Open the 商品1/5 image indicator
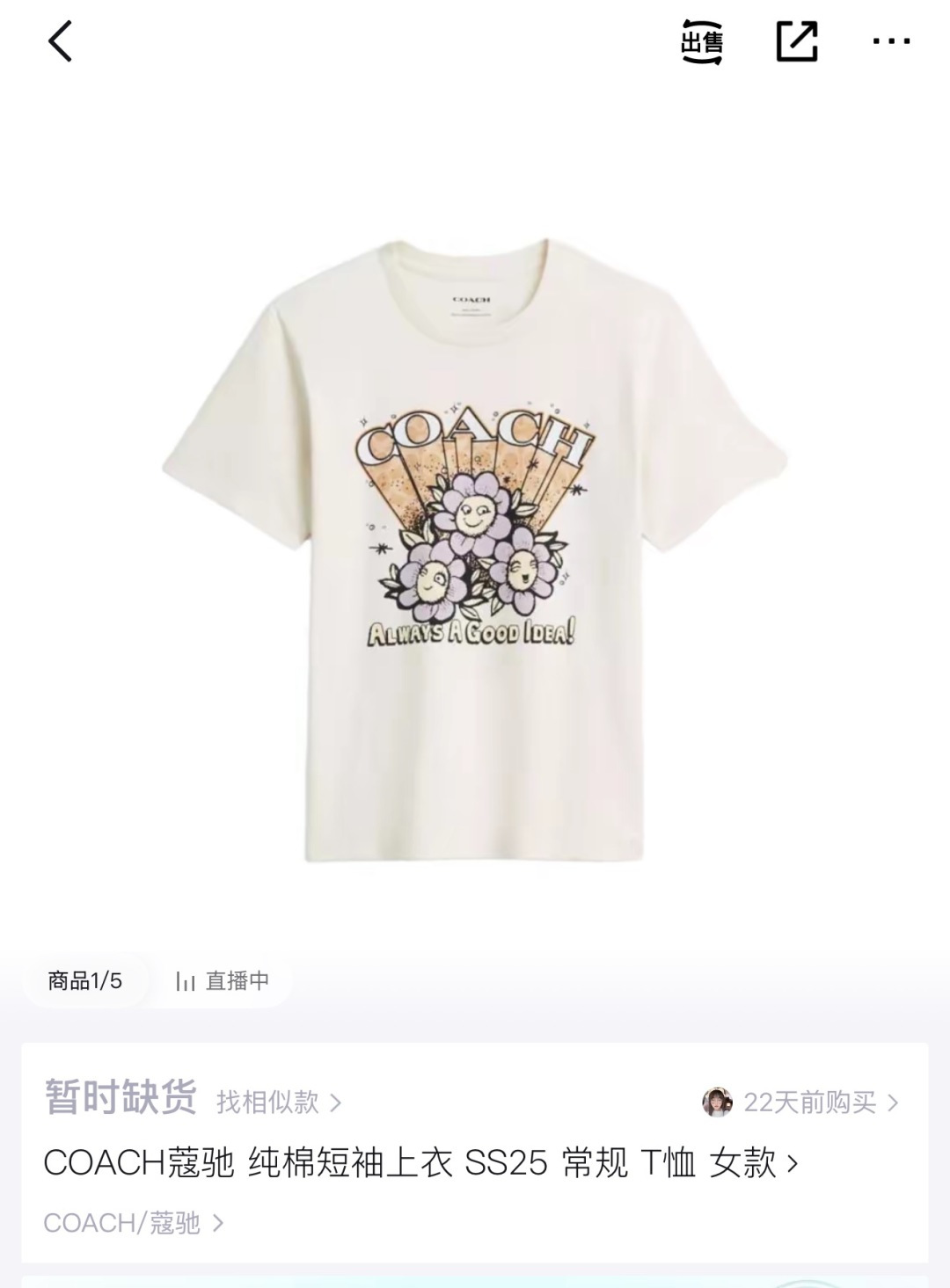 click(x=85, y=980)
